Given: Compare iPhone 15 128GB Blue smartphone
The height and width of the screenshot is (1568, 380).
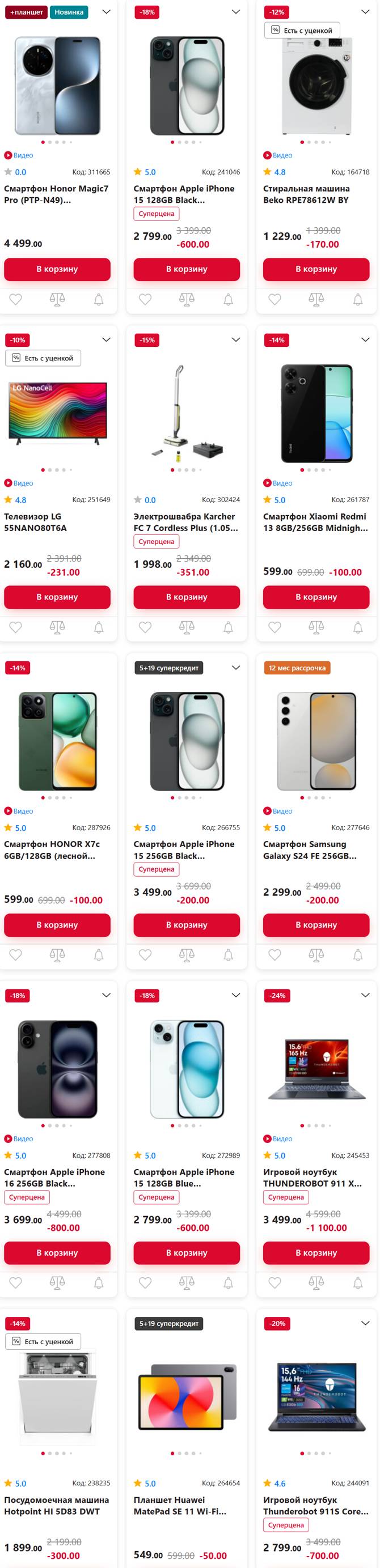Looking at the screenshot, I should point(187,1283).
